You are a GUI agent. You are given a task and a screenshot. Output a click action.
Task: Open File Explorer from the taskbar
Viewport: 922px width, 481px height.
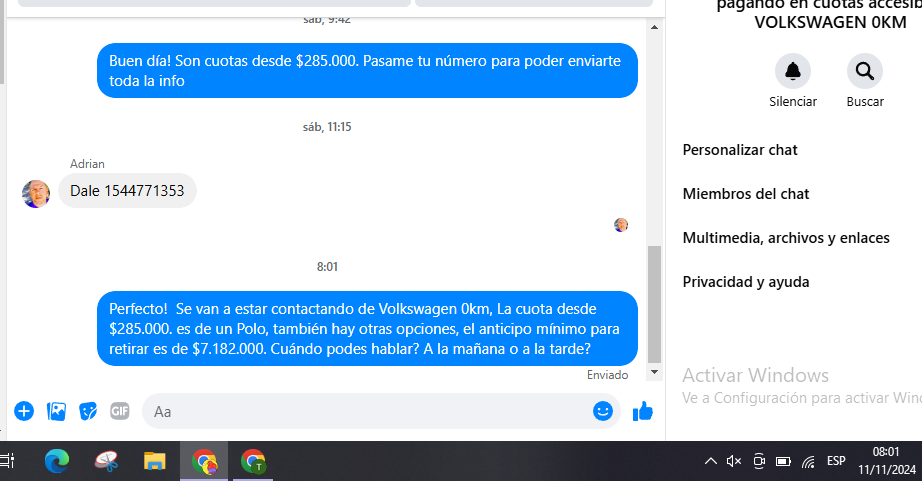coord(154,461)
